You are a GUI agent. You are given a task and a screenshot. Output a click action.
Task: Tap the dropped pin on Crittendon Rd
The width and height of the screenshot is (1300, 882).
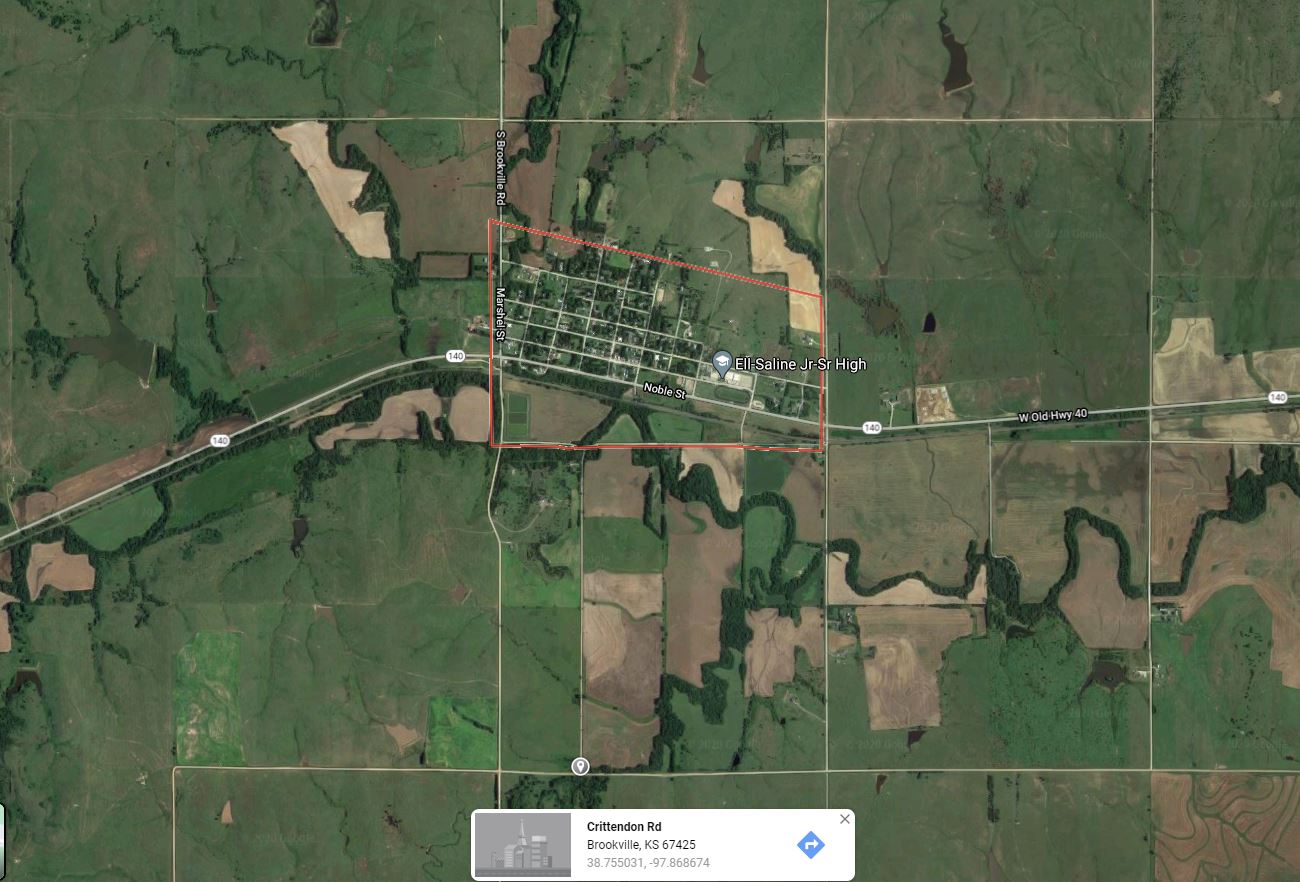580,766
